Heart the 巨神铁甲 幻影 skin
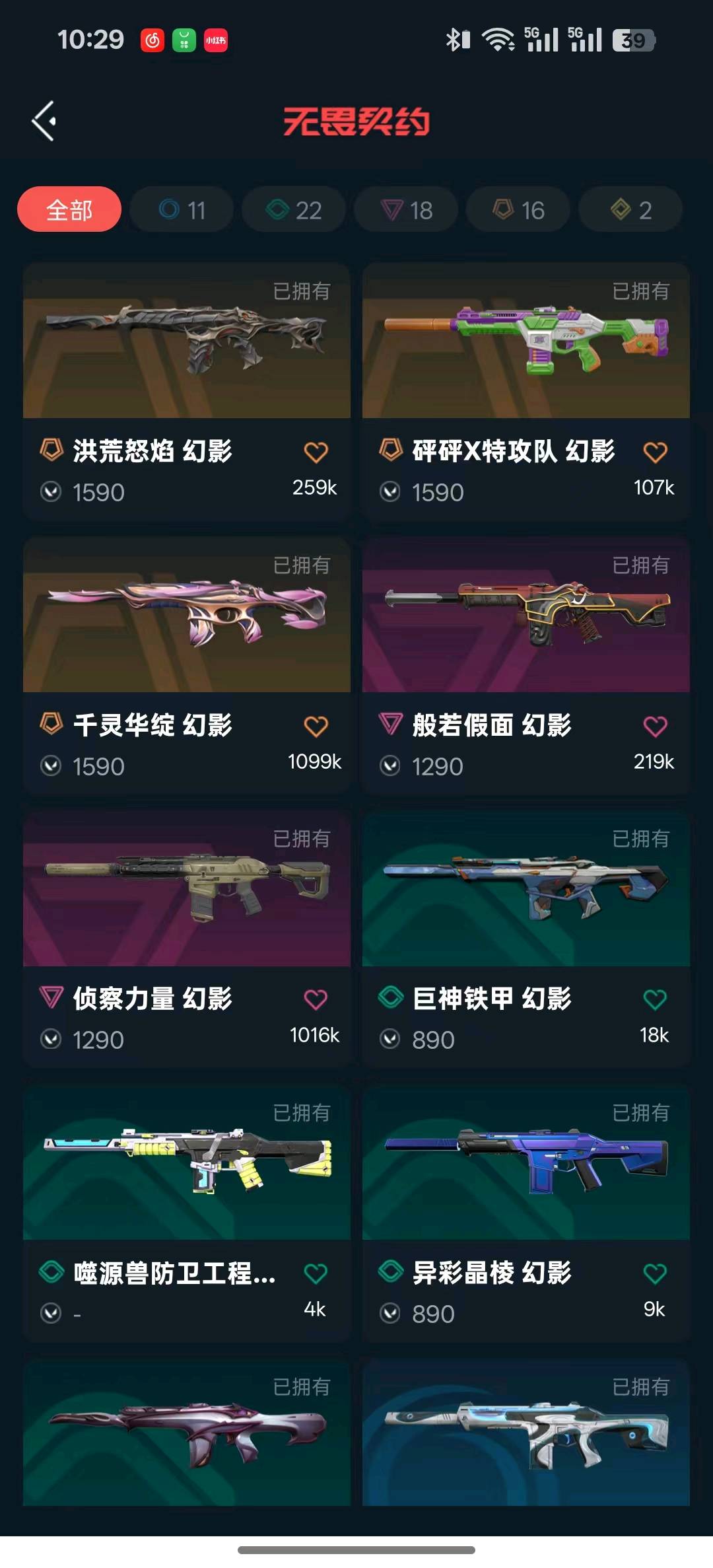Screen dimensions: 713x1568 [655, 999]
